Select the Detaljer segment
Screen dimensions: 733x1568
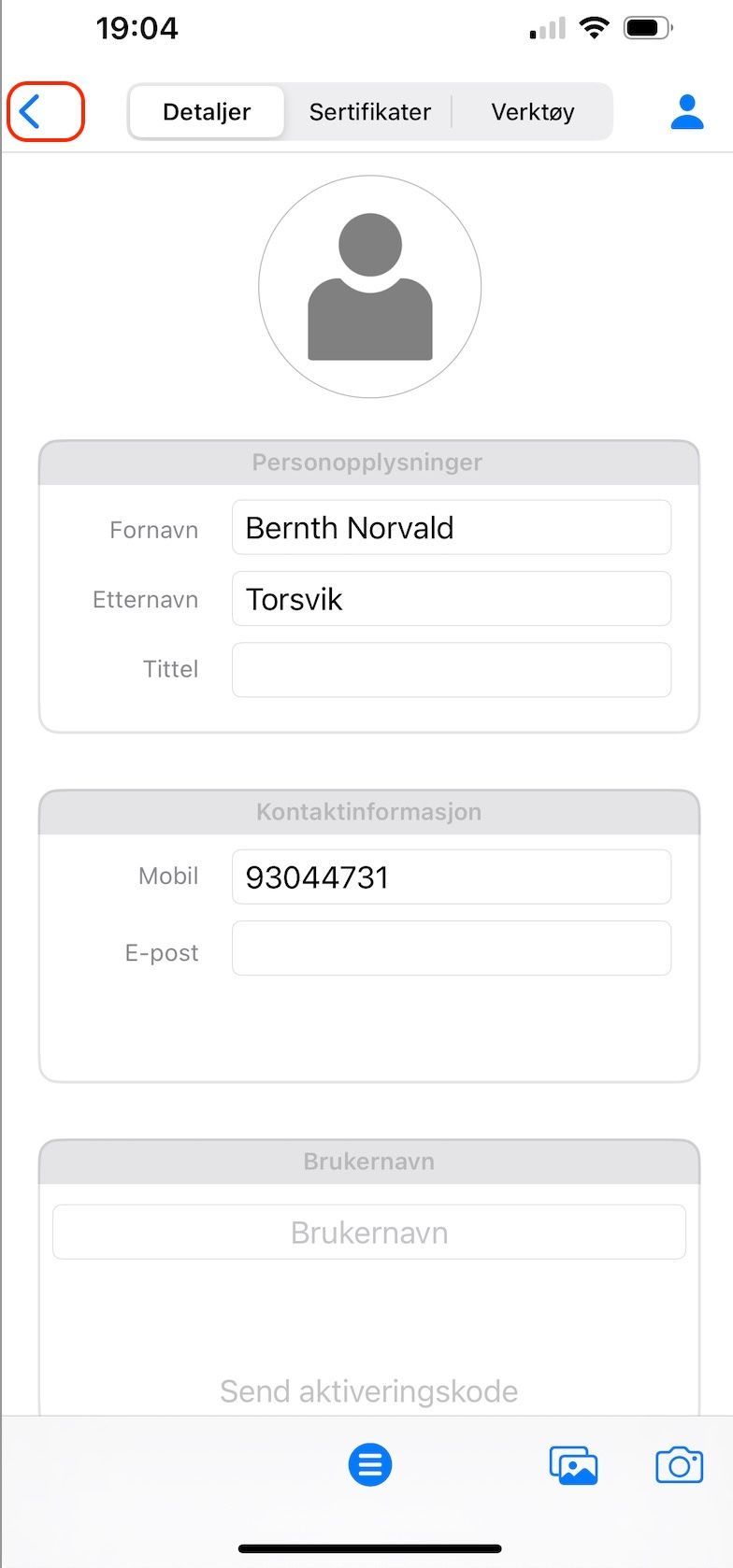point(207,112)
